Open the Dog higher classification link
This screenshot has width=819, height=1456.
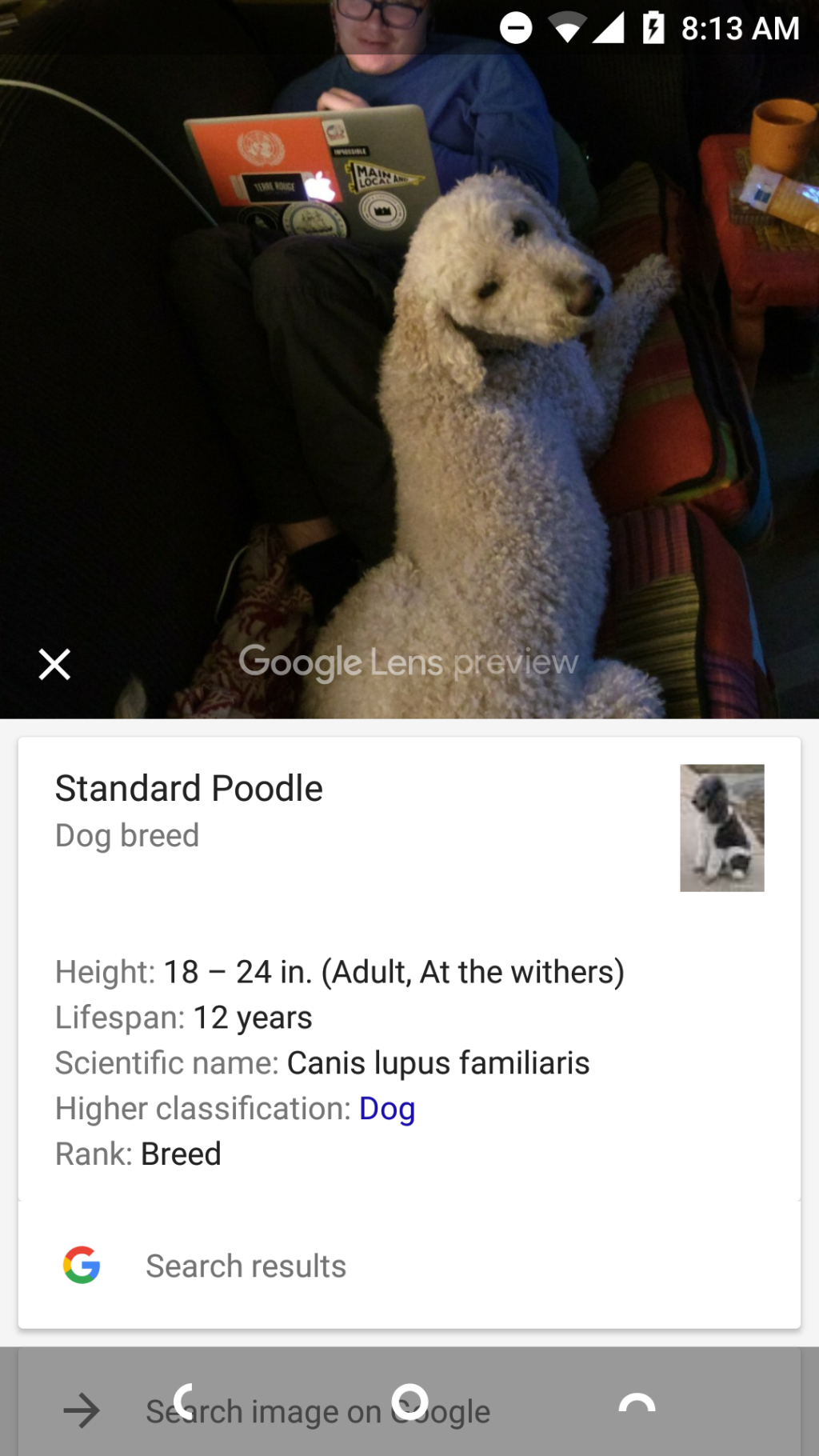(x=387, y=1109)
